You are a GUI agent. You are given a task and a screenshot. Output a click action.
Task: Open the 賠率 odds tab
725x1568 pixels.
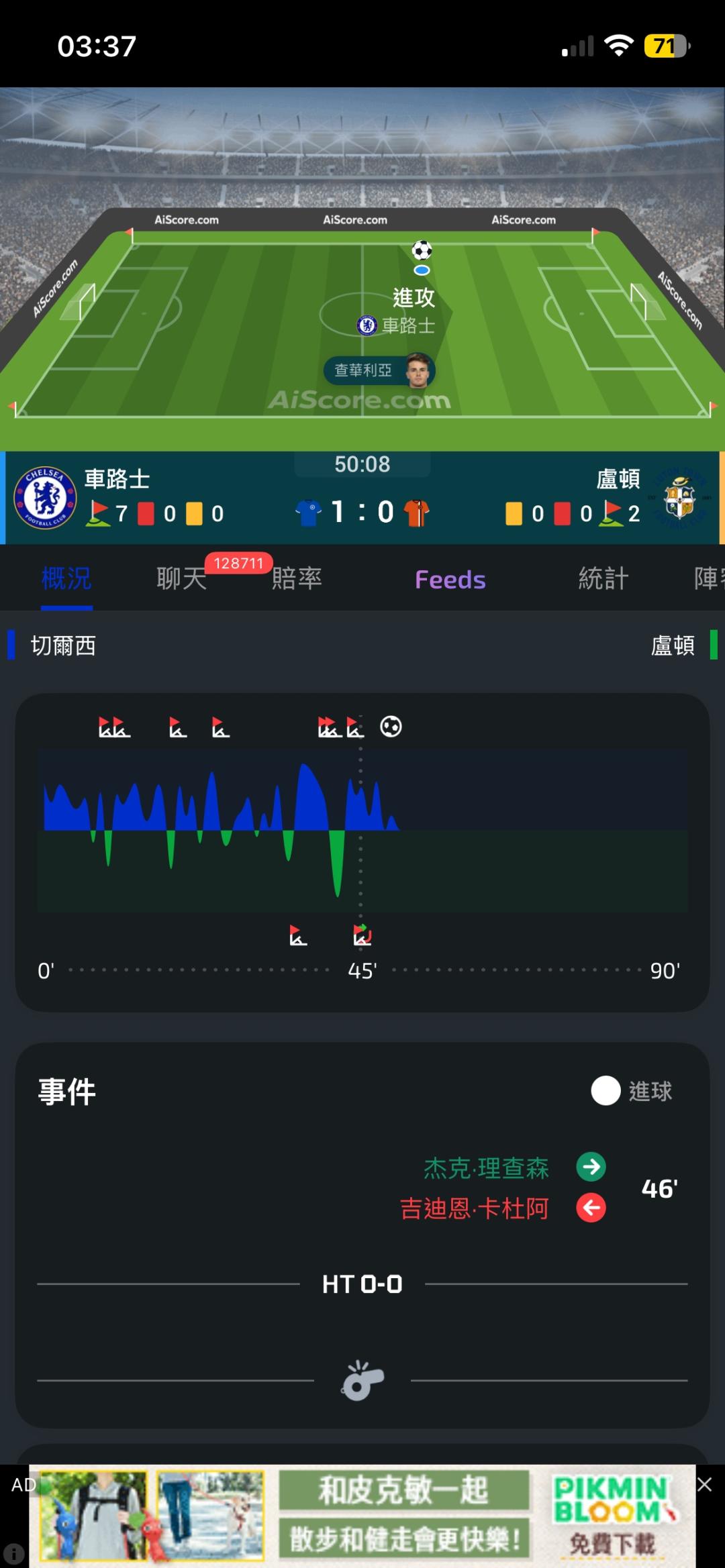pyautogui.click(x=297, y=578)
